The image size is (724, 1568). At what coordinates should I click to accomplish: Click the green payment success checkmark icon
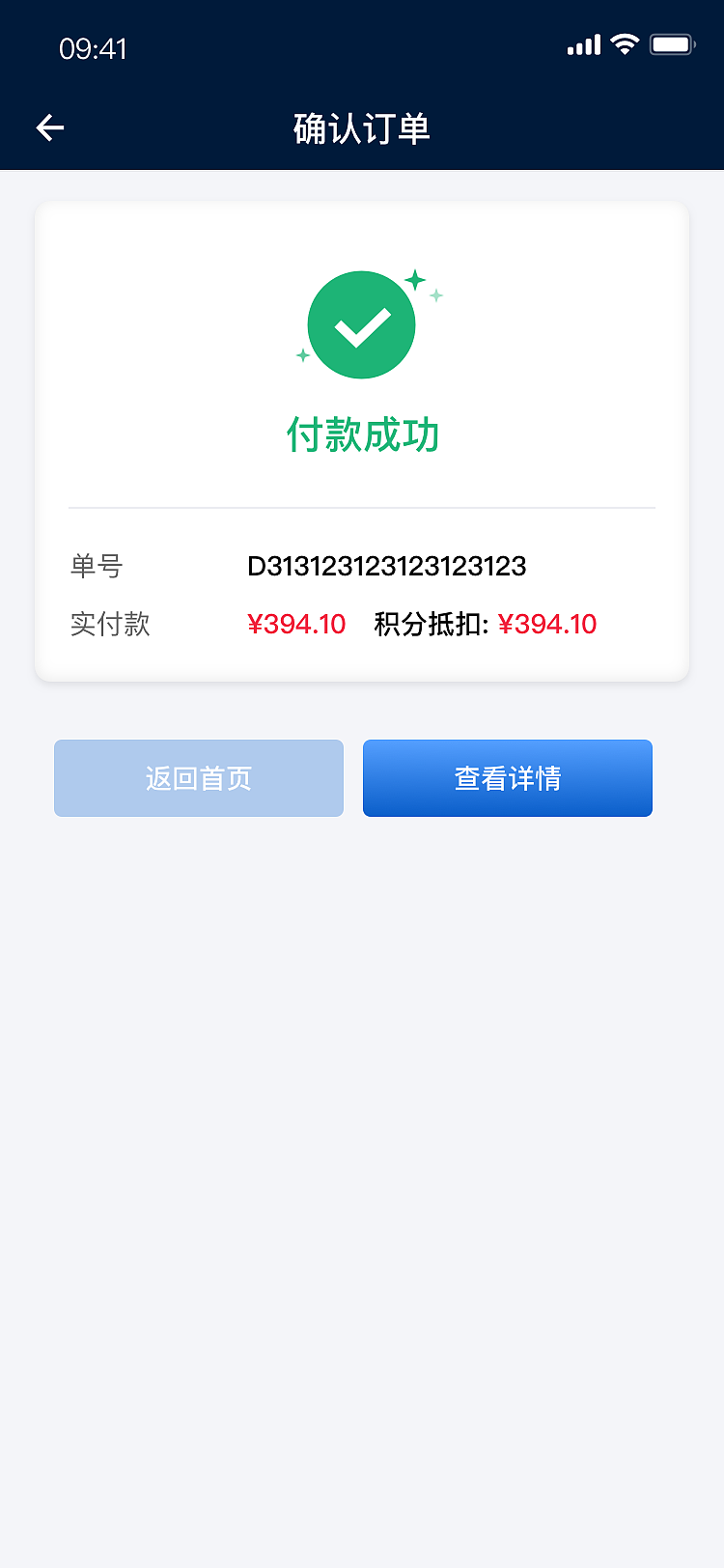click(x=361, y=324)
